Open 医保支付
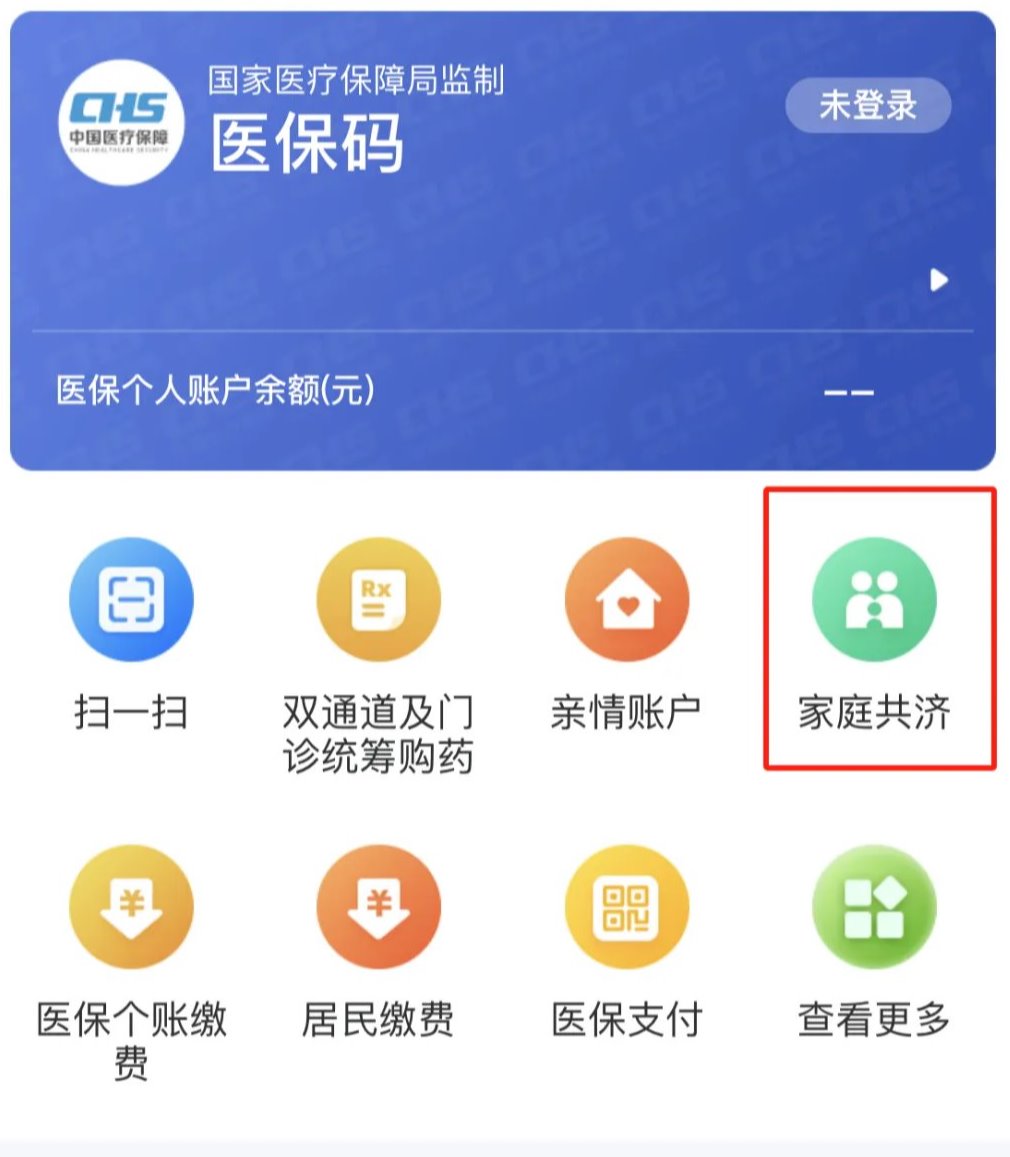The height and width of the screenshot is (1157, 1010). point(626,907)
